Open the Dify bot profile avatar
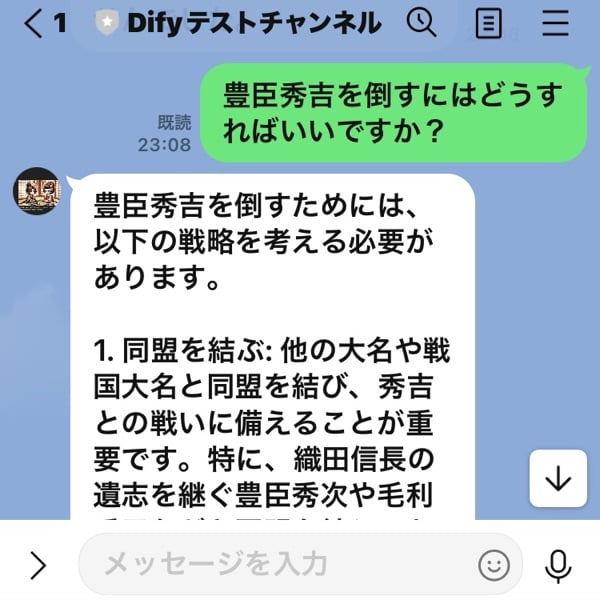Viewport: 600px width, 600px height. pyautogui.click(x=37, y=191)
